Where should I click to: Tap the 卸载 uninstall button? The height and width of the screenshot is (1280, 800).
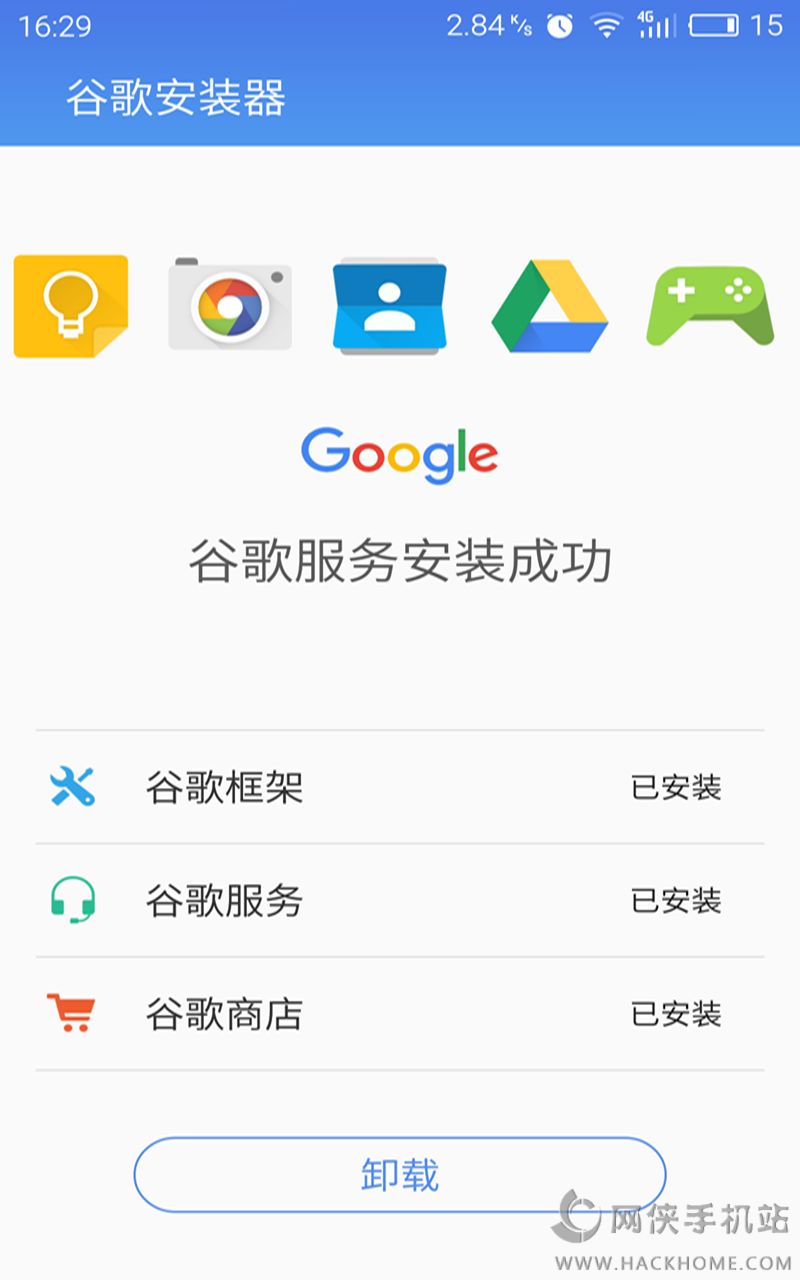[400, 1175]
